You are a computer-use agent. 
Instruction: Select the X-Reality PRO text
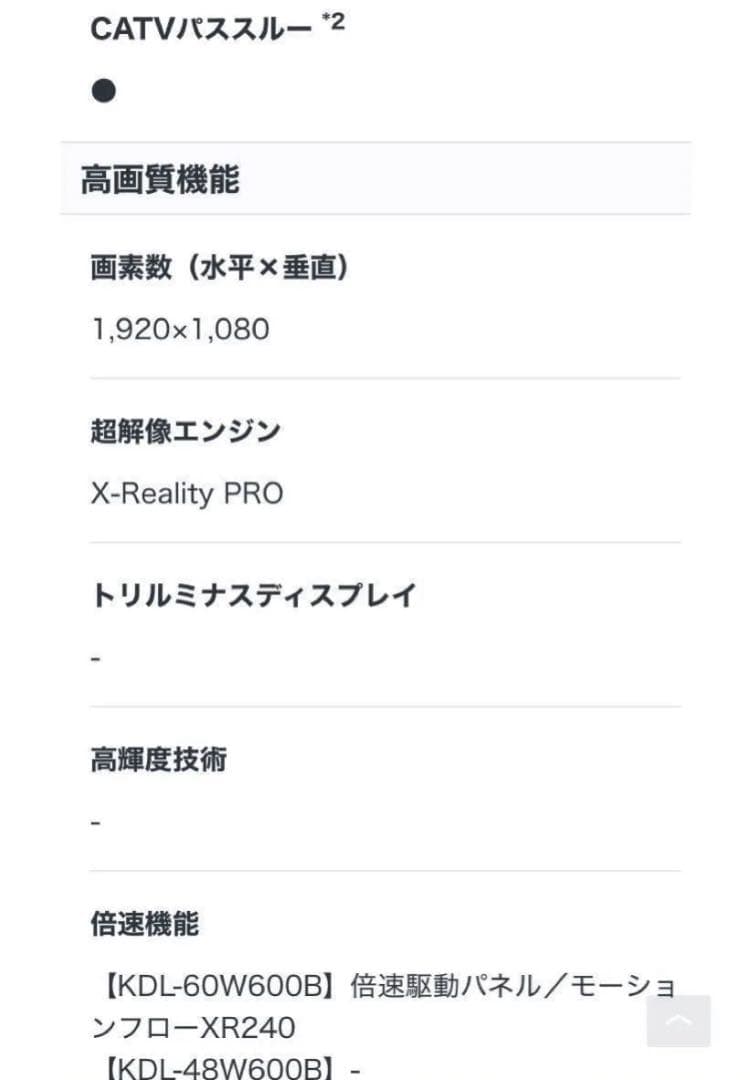pos(188,493)
